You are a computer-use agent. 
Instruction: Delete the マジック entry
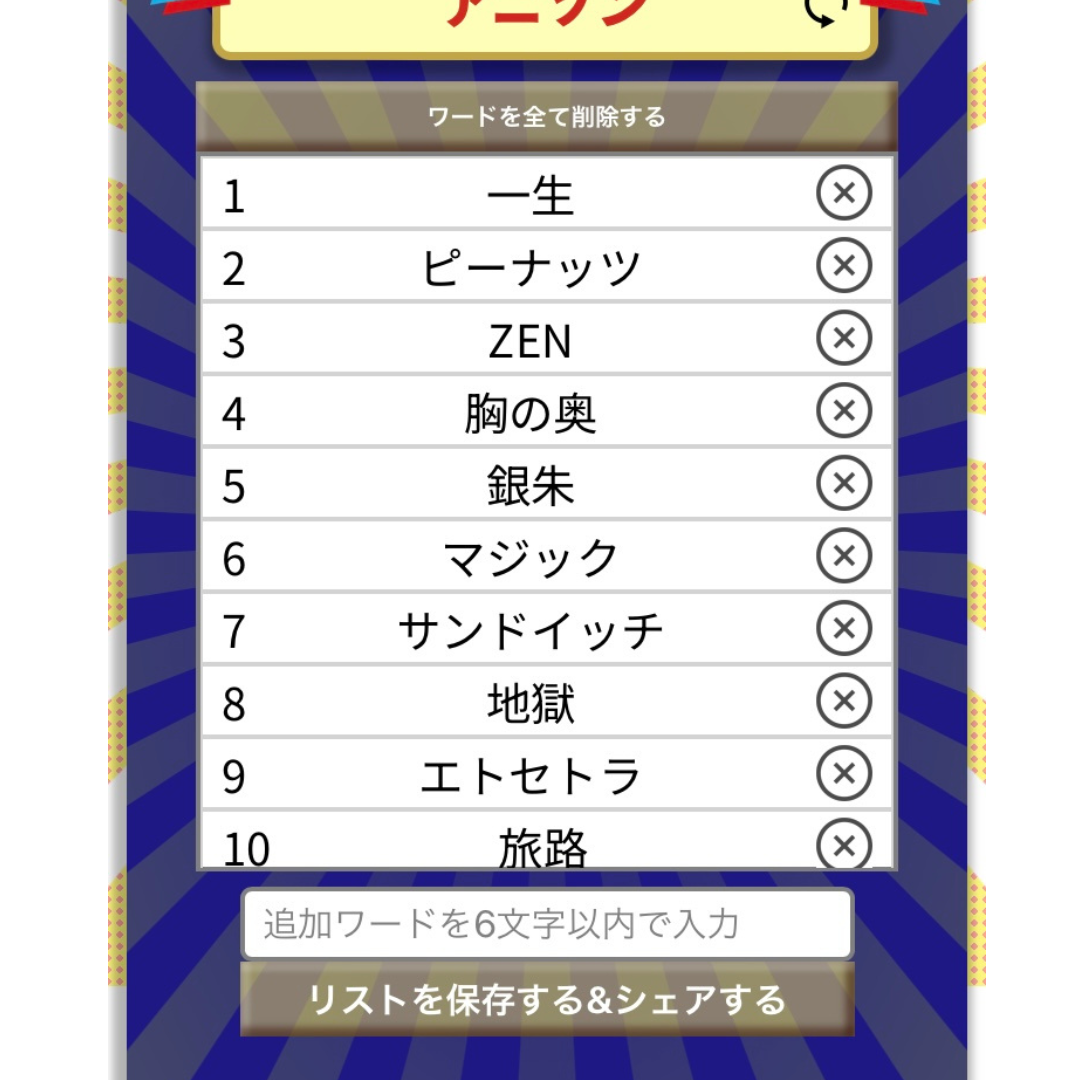click(x=844, y=556)
